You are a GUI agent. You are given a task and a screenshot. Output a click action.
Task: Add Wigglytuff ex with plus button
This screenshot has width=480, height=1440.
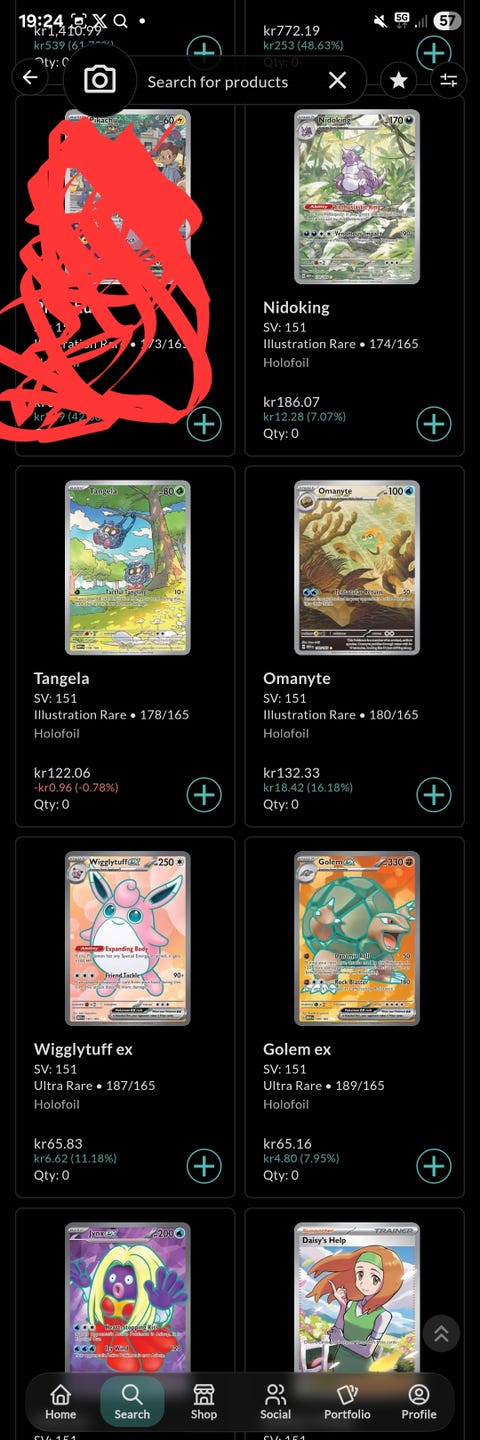(x=204, y=1166)
